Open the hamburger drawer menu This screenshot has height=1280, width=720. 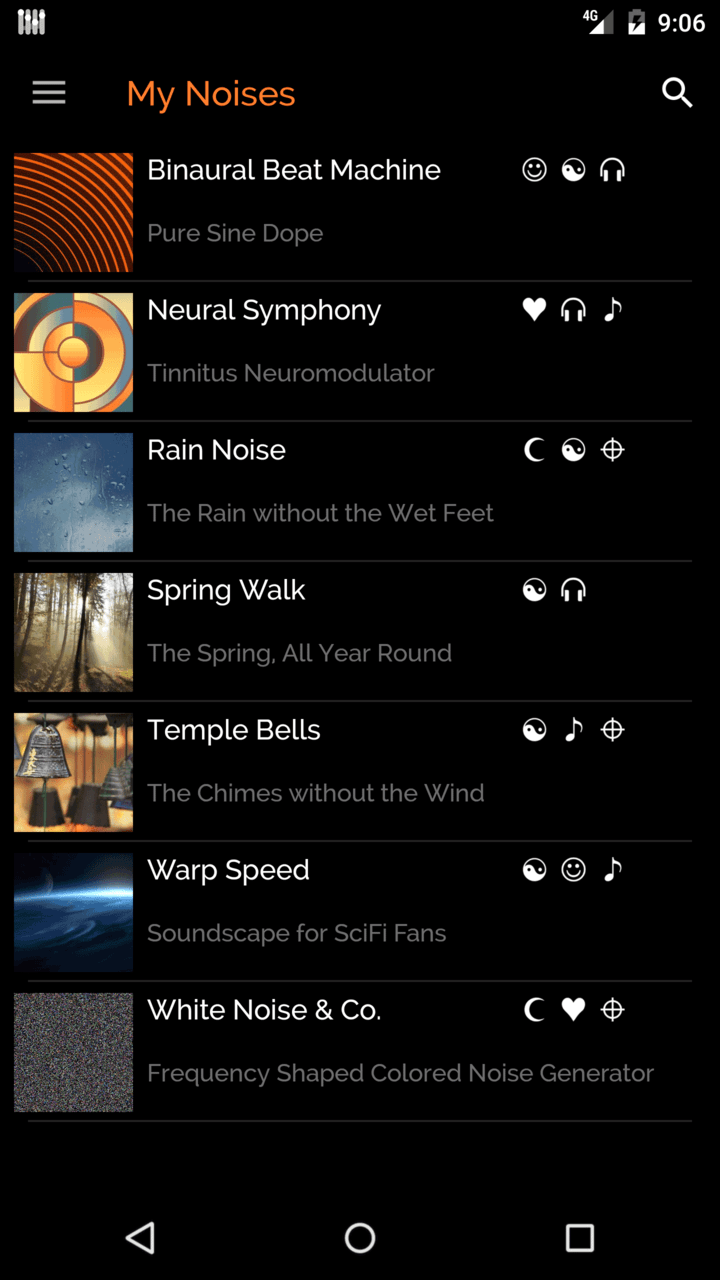point(49,93)
